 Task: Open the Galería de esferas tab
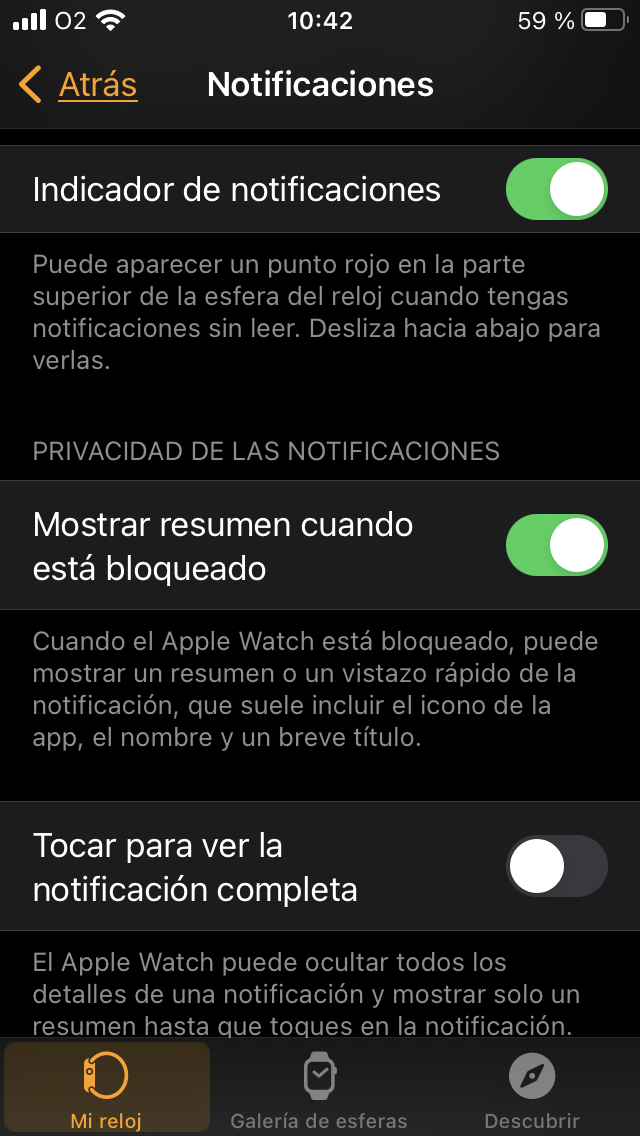(319, 1088)
